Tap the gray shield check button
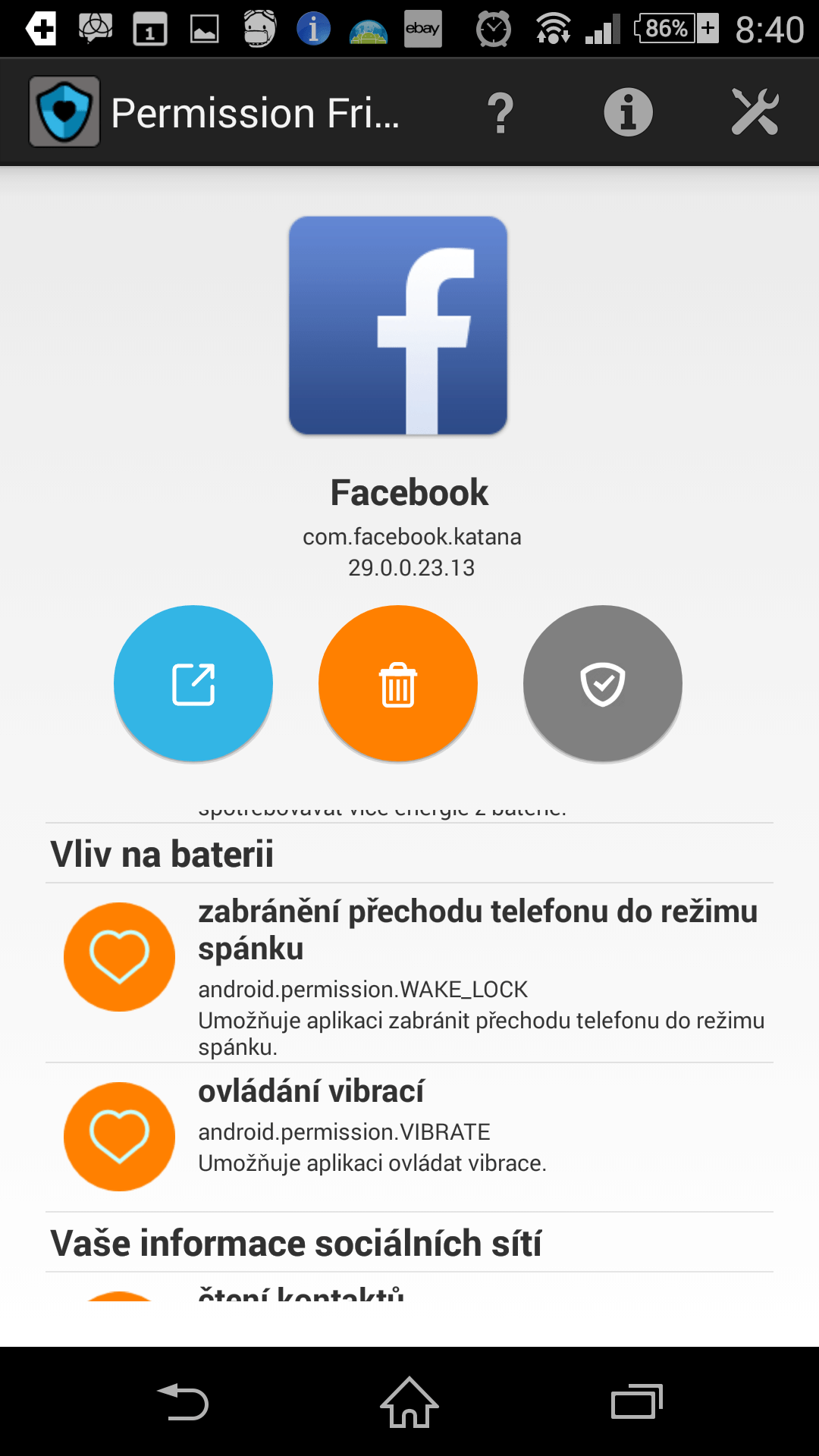 (x=603, y=683)
